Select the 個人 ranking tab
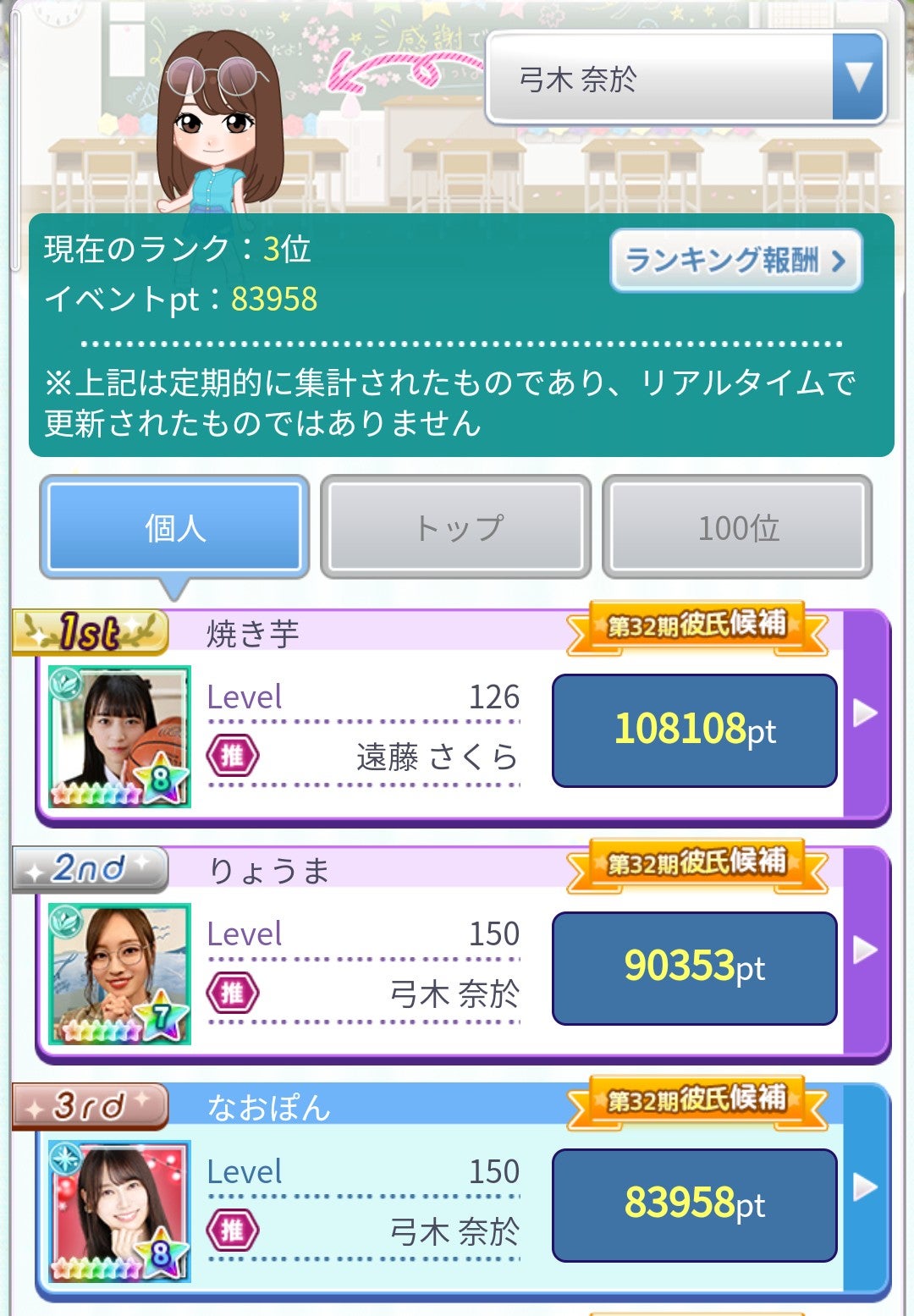Image resolution: width=914 pixels, height=1316 pixels. [x=174, y=527]
